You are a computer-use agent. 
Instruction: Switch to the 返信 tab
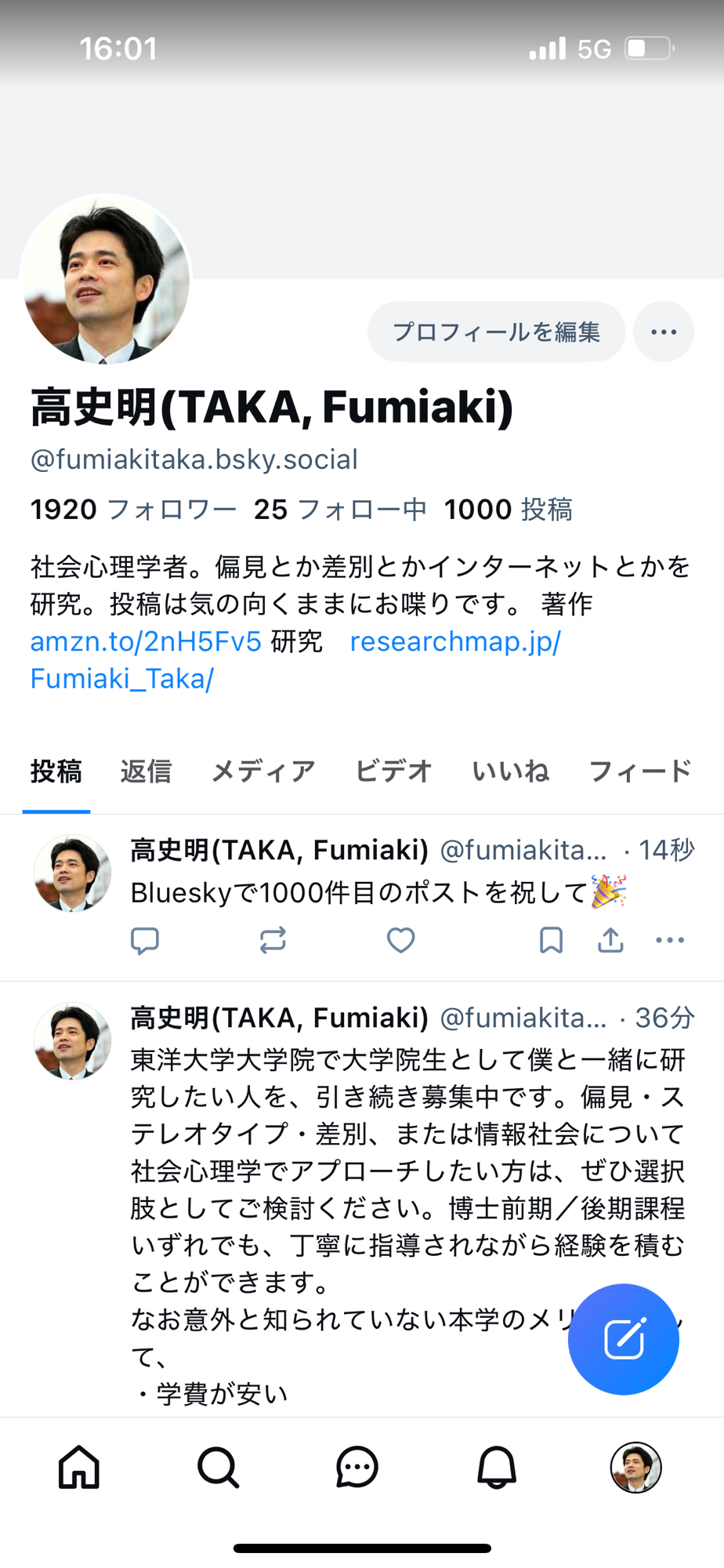pos(146,771)
